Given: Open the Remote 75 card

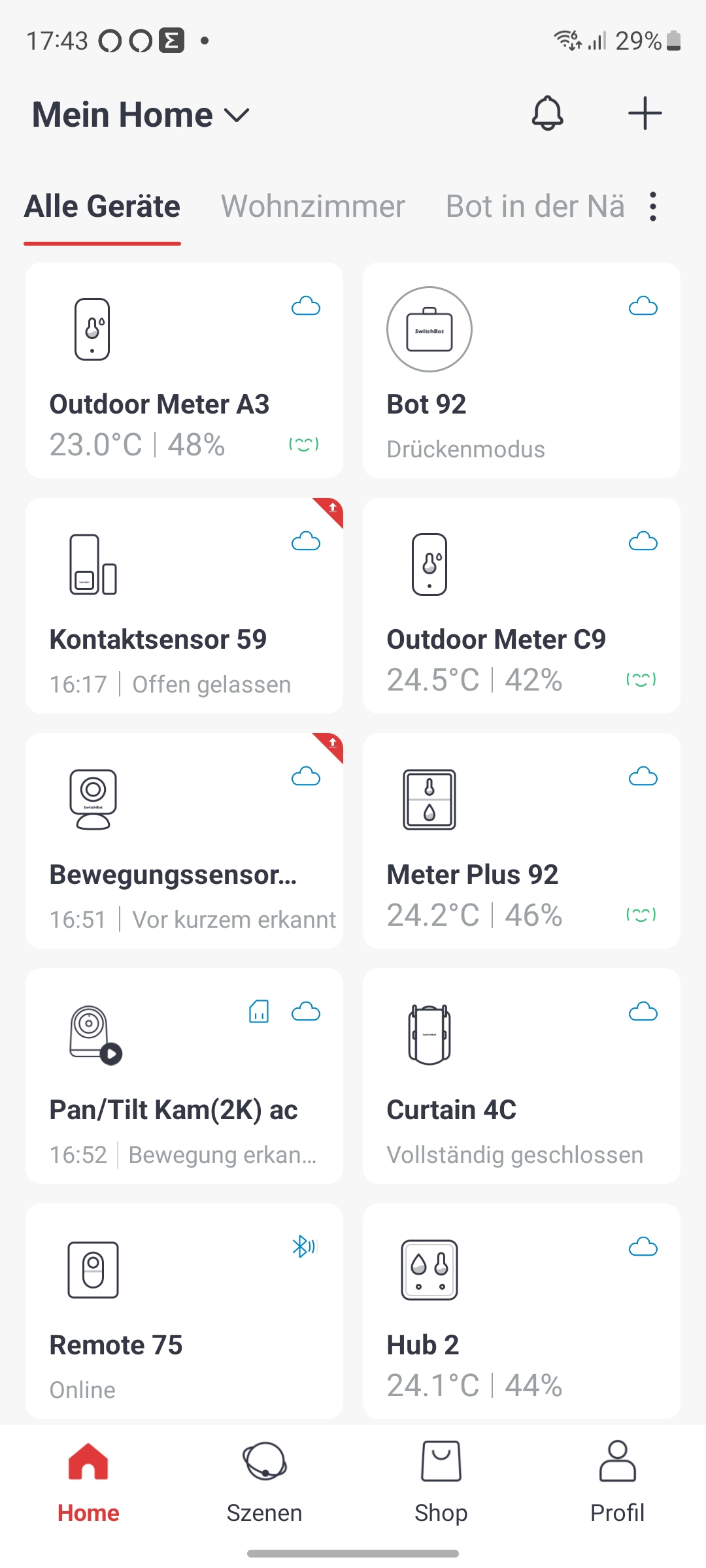Looking at the screenshot, I should [184, 1311].
